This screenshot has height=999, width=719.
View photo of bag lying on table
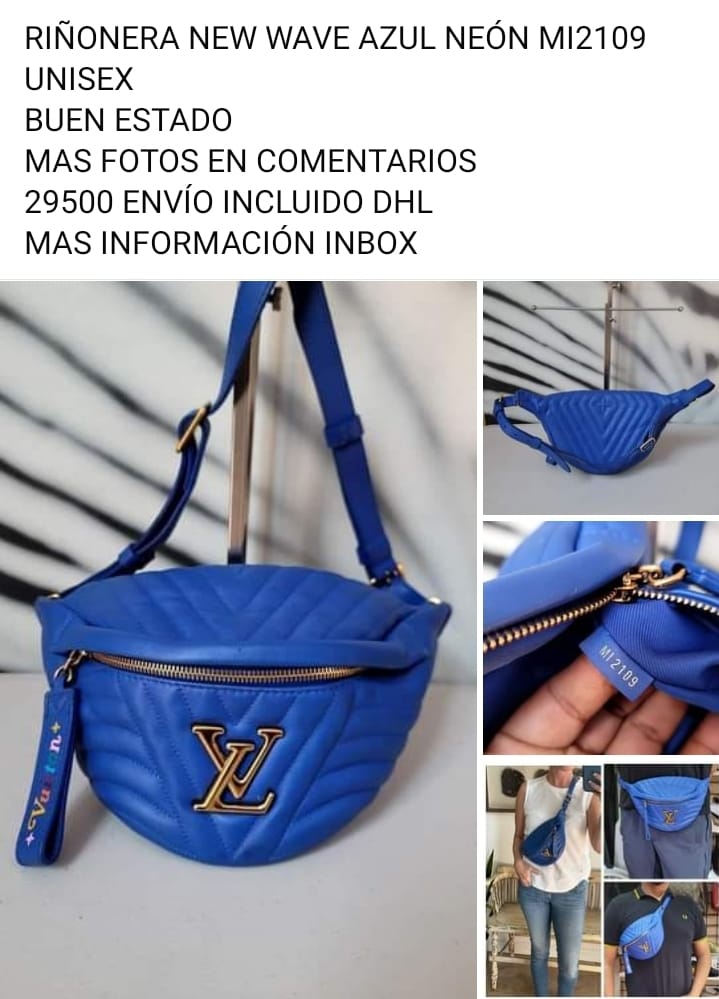pyautogui.click(x=600, y=397)
